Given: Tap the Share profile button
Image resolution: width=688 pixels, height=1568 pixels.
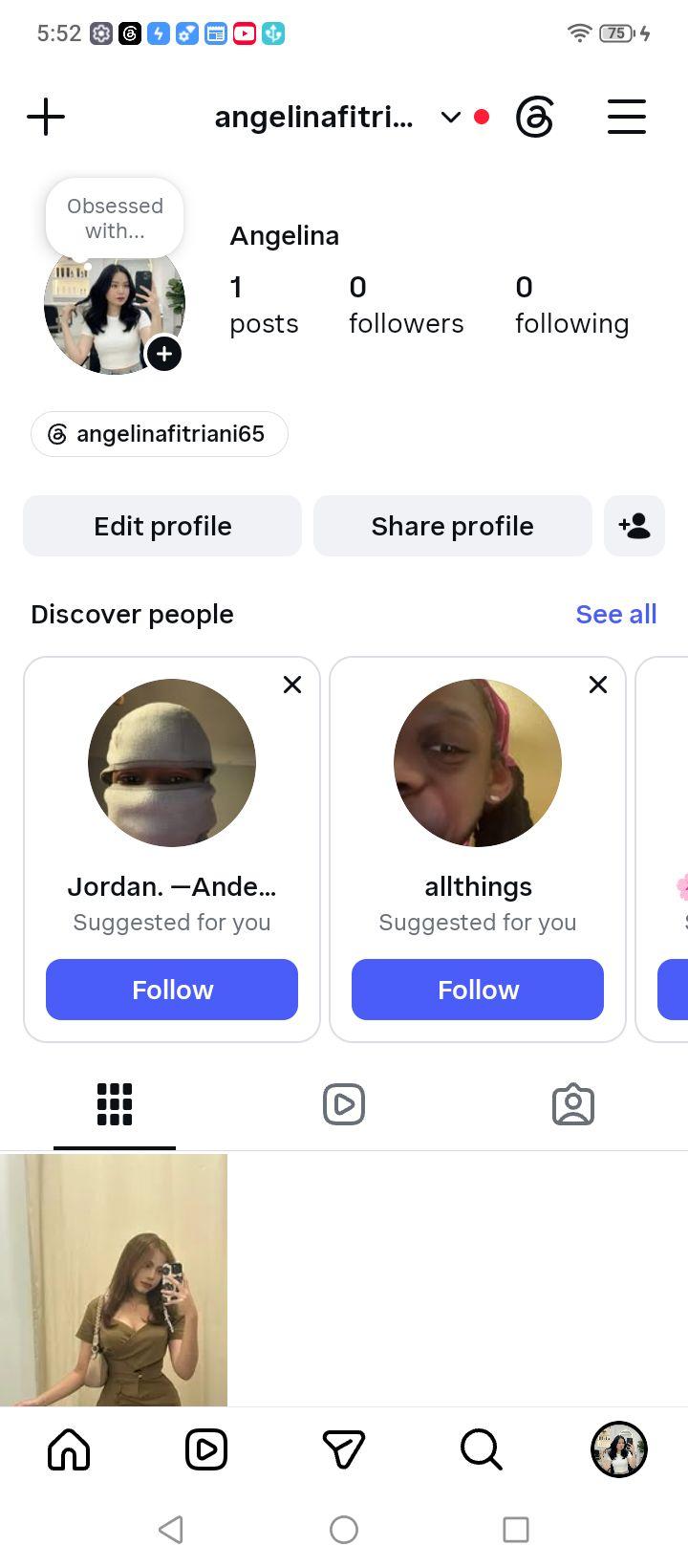Looking at the screenshot, I should point(453,526).
